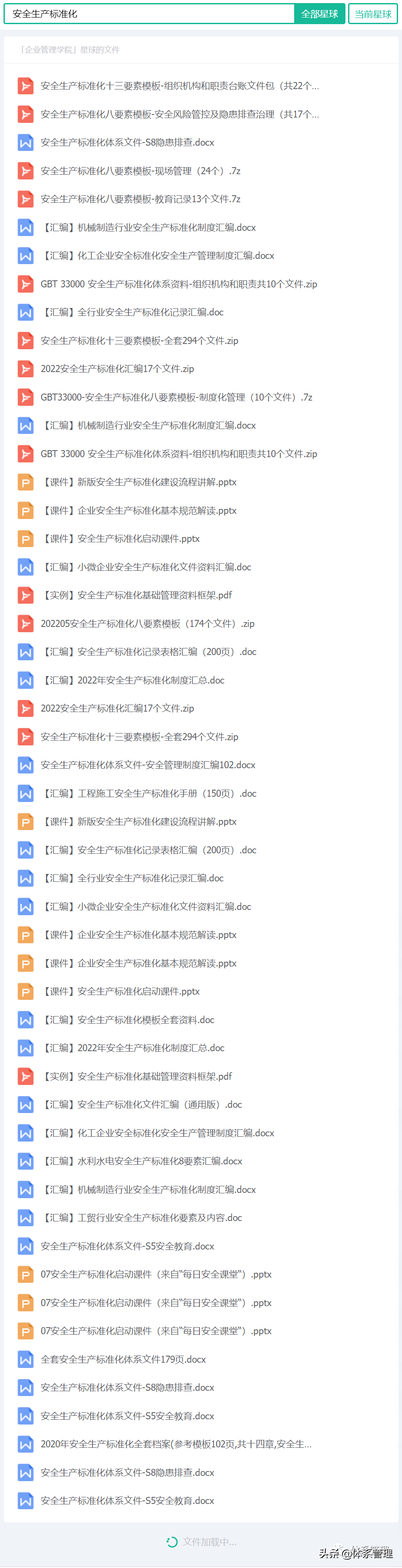Open 安全生产标准化模板全套资料.doc

coord(128,1020)
